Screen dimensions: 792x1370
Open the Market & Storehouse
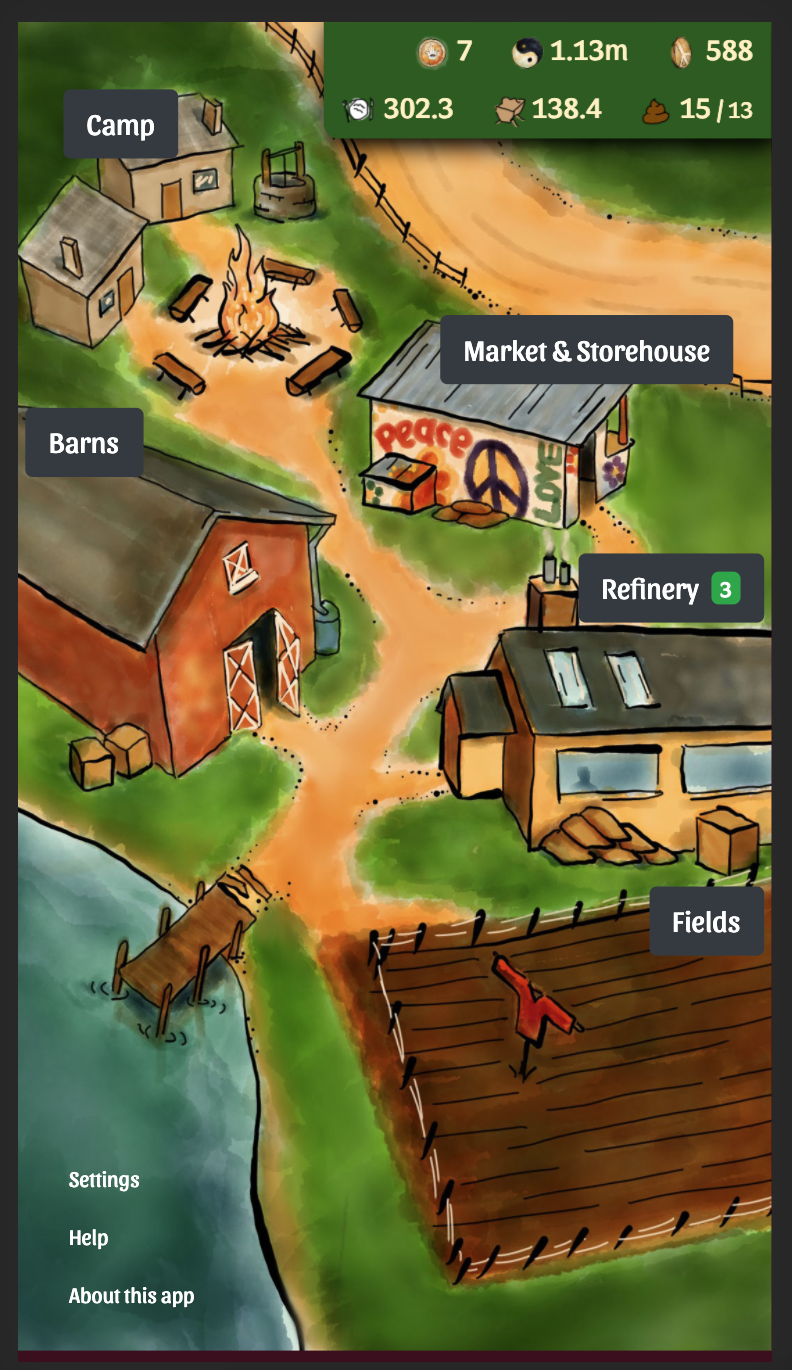586,350
